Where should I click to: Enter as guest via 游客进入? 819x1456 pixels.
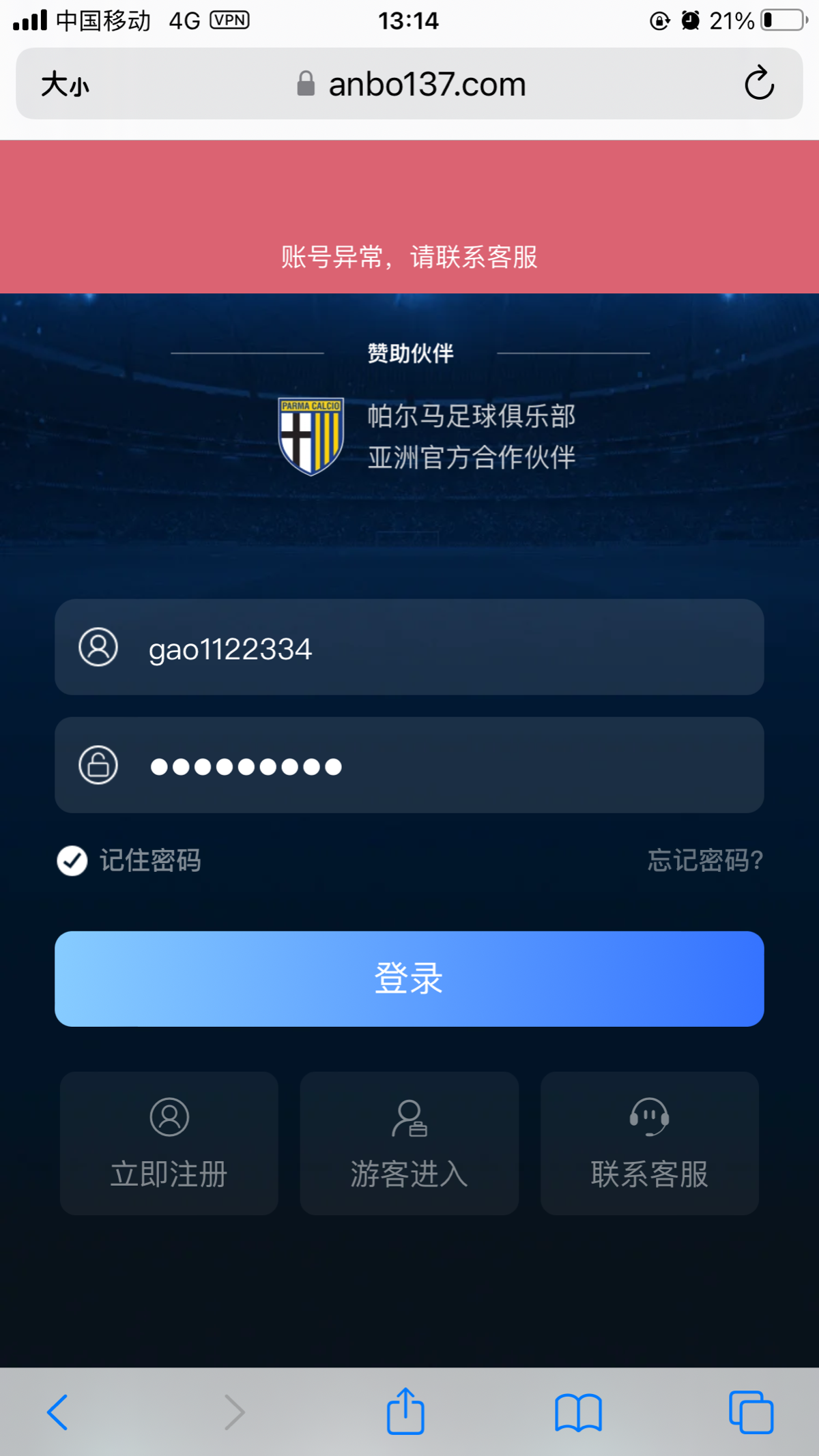point(409,1143)
